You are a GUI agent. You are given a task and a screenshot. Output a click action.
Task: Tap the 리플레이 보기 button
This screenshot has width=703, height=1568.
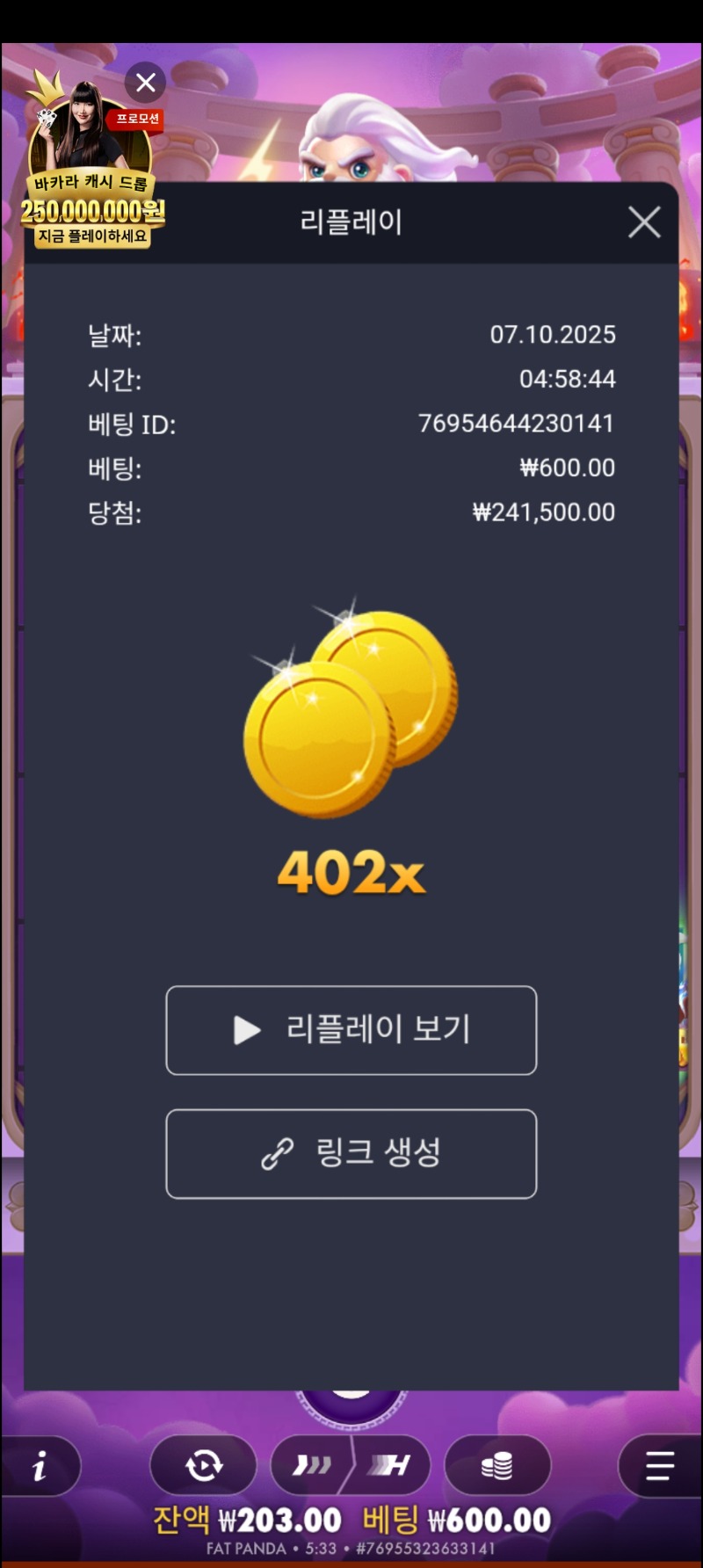(351, 1030)
